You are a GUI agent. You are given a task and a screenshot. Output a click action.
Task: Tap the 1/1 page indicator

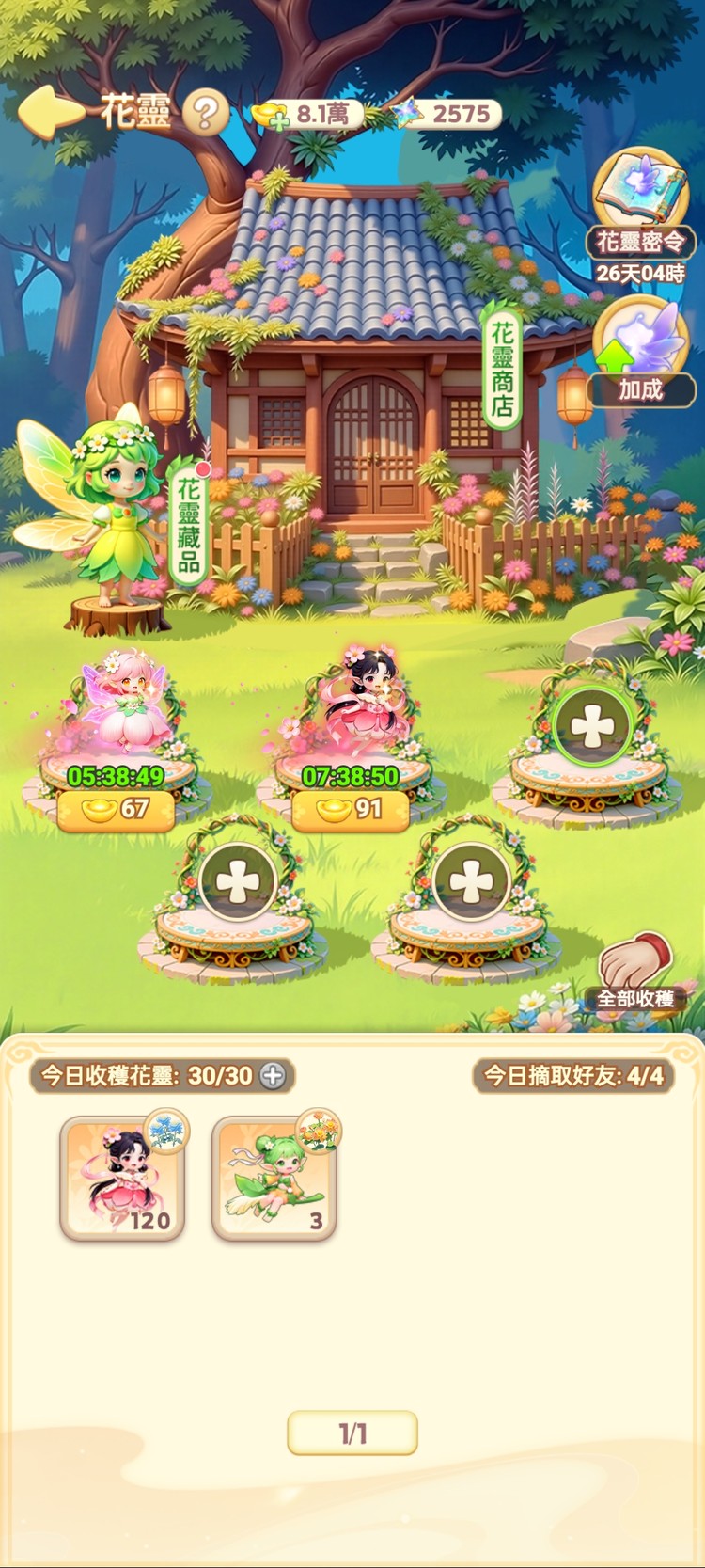tap(352, 1431)
